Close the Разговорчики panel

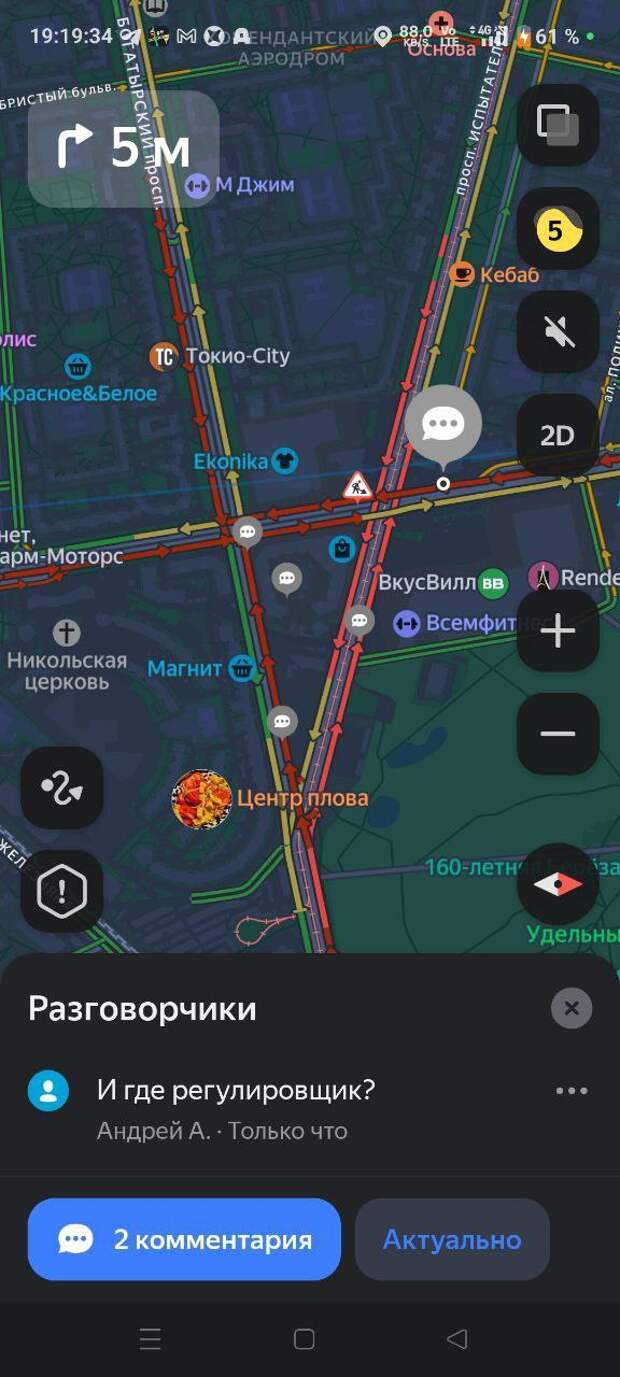(x=571, y=1008)
